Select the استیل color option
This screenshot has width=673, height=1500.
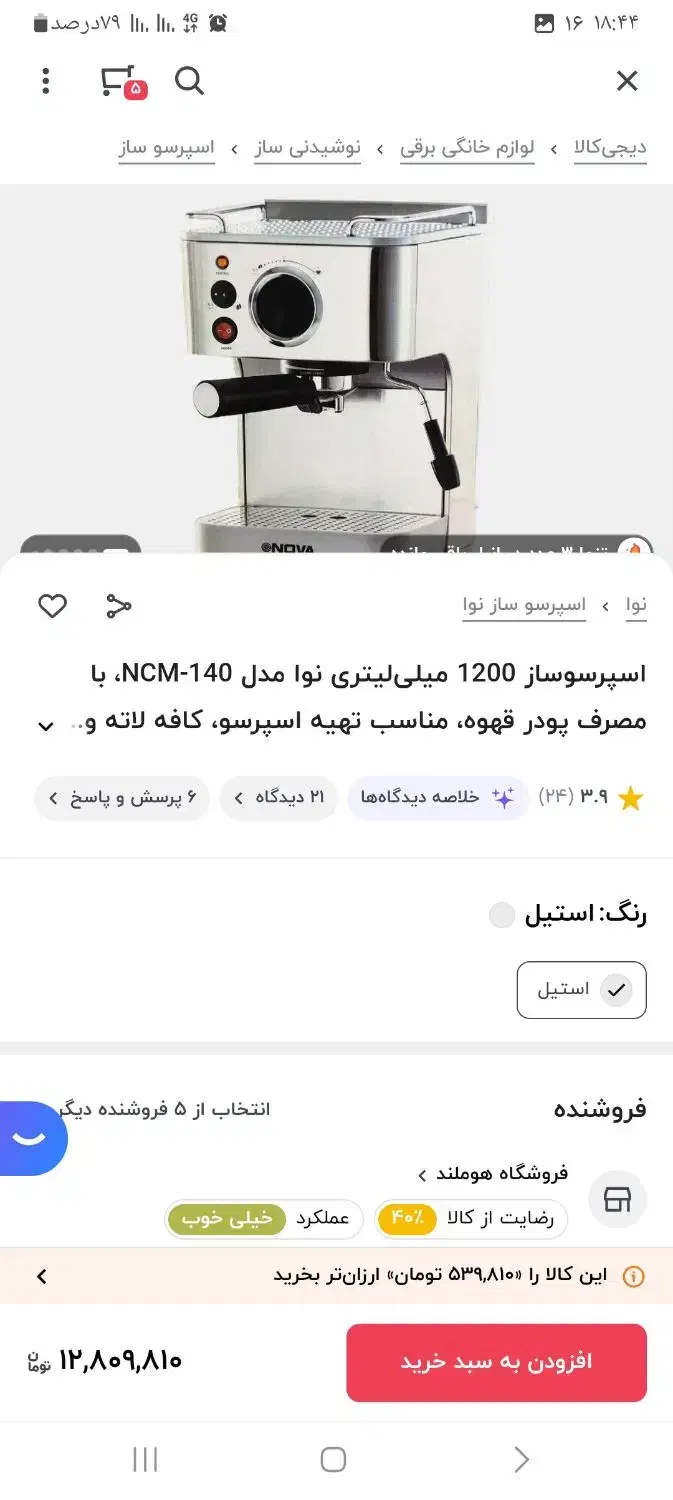[581, 990]
